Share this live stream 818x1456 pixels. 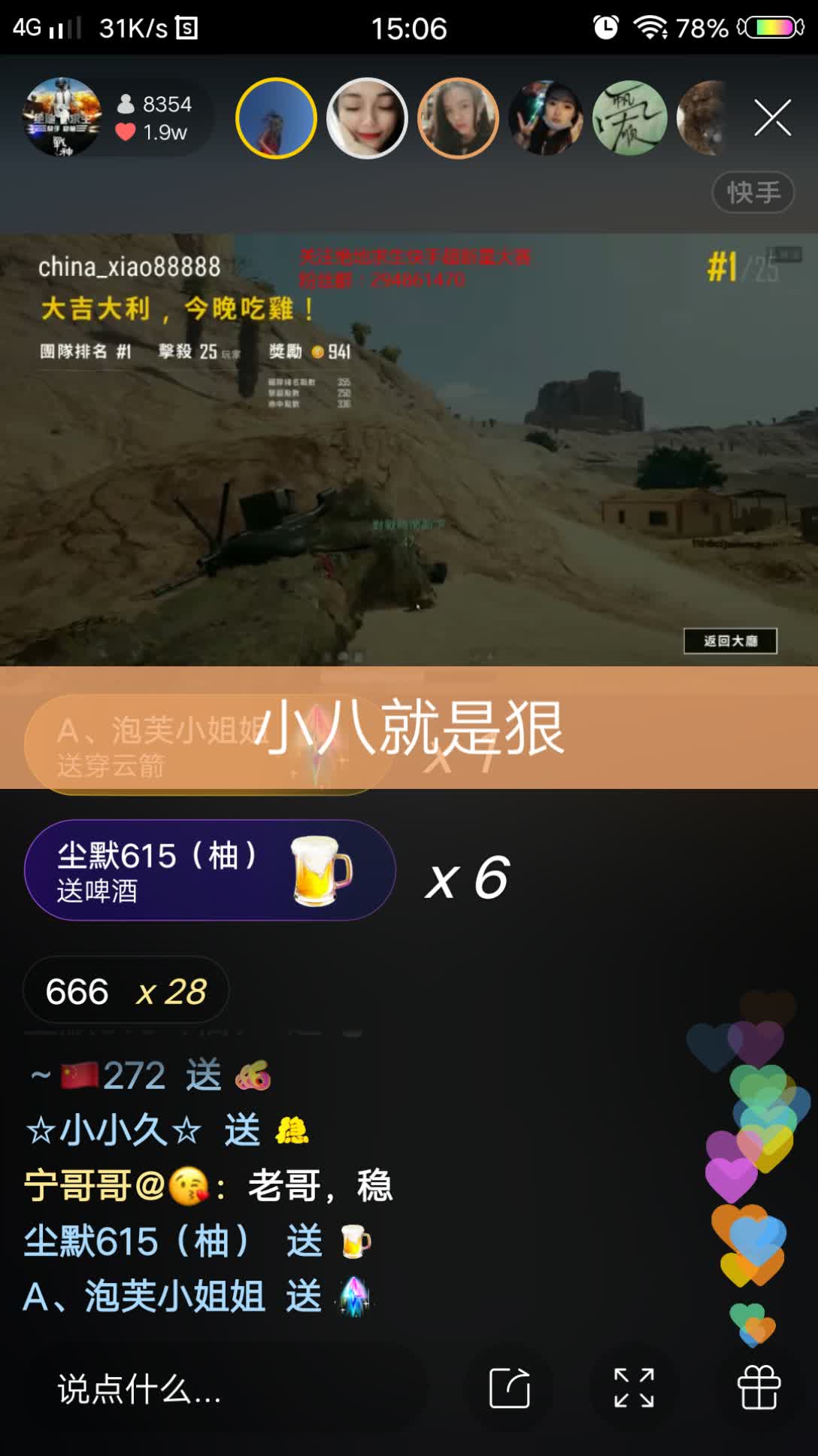[x=510, y=1388]
